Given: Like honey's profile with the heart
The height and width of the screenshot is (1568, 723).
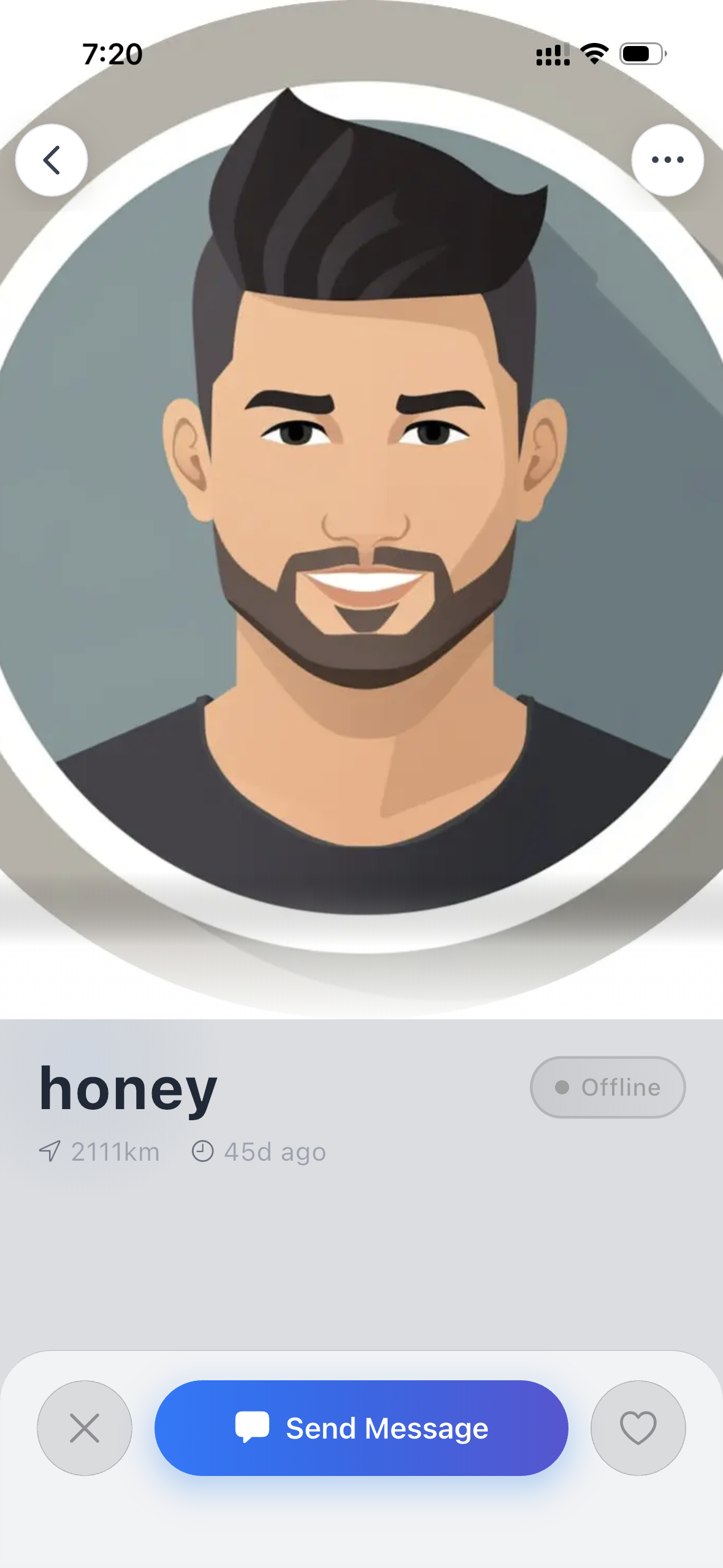Looking at the screenshot, I should click(x=638, y=1428).
